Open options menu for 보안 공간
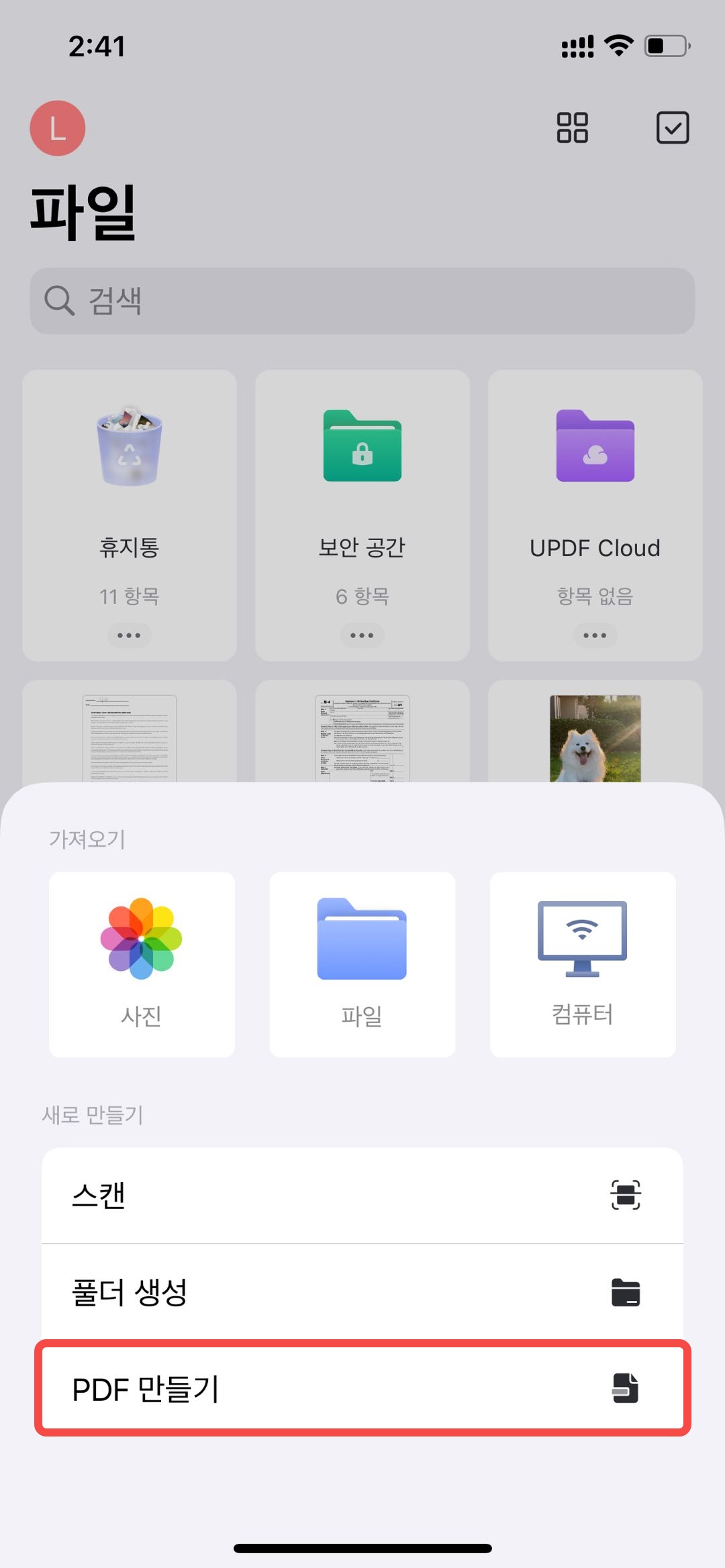 click(x=362, y=635)
